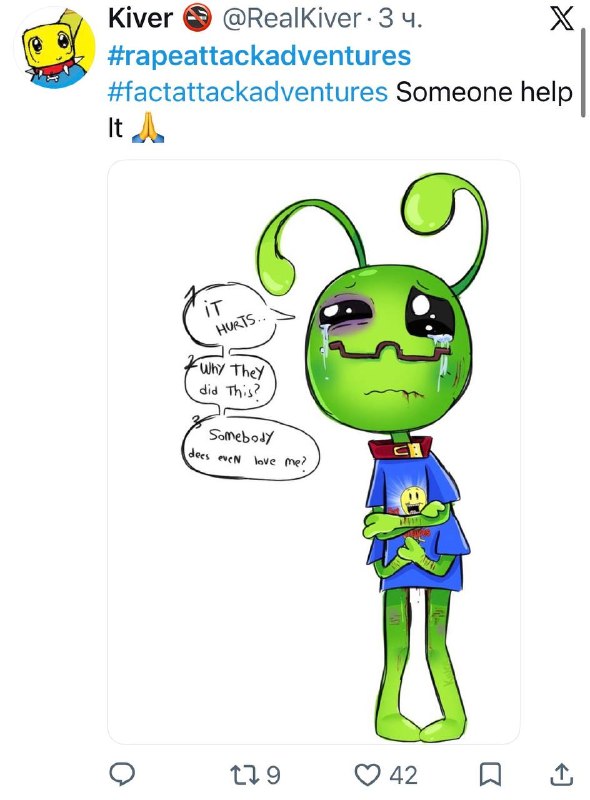
Task: Repost Kiver's post with 9 reposts
Action: [x=255, y=774]
